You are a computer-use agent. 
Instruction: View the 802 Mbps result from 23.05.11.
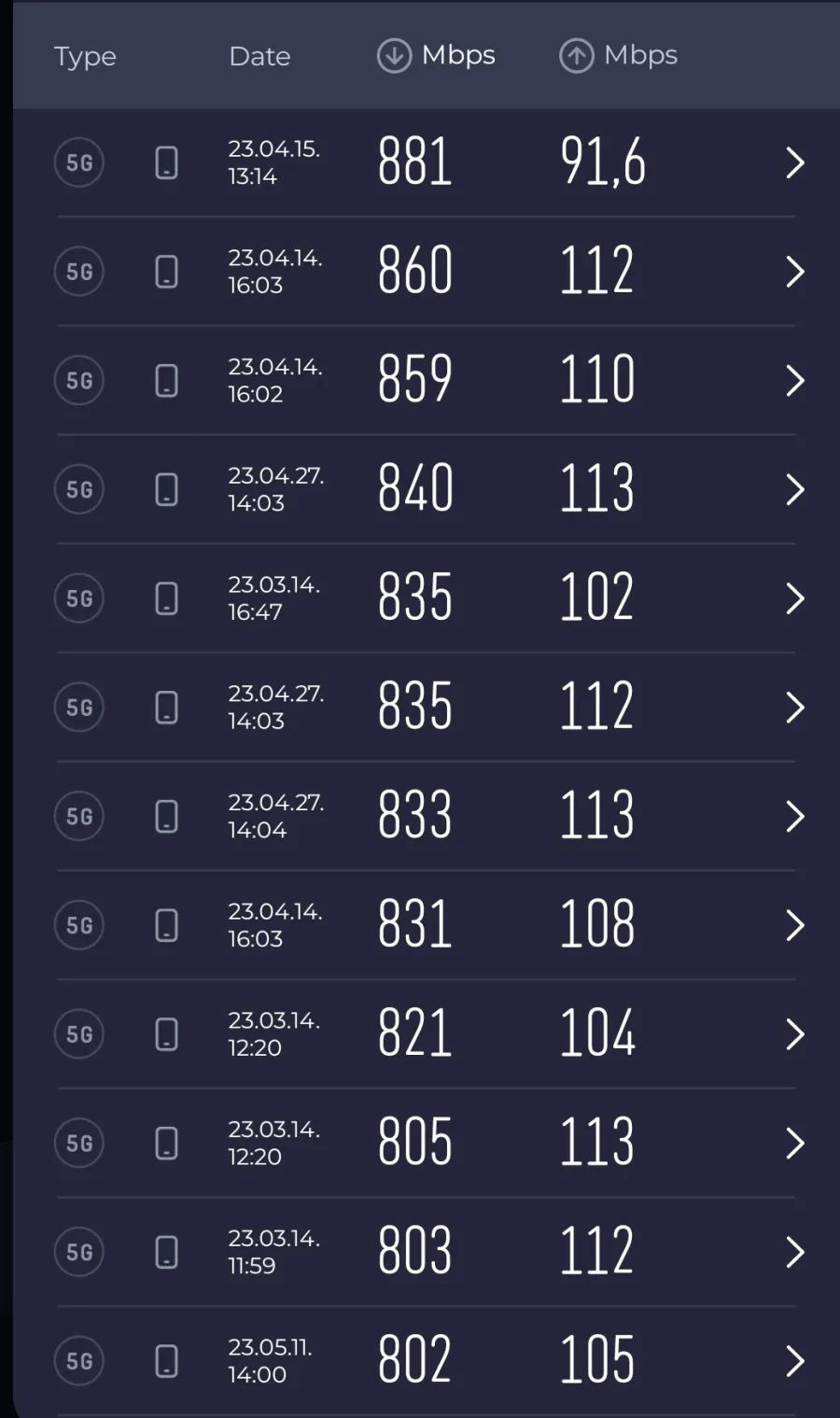(426, 1361)
